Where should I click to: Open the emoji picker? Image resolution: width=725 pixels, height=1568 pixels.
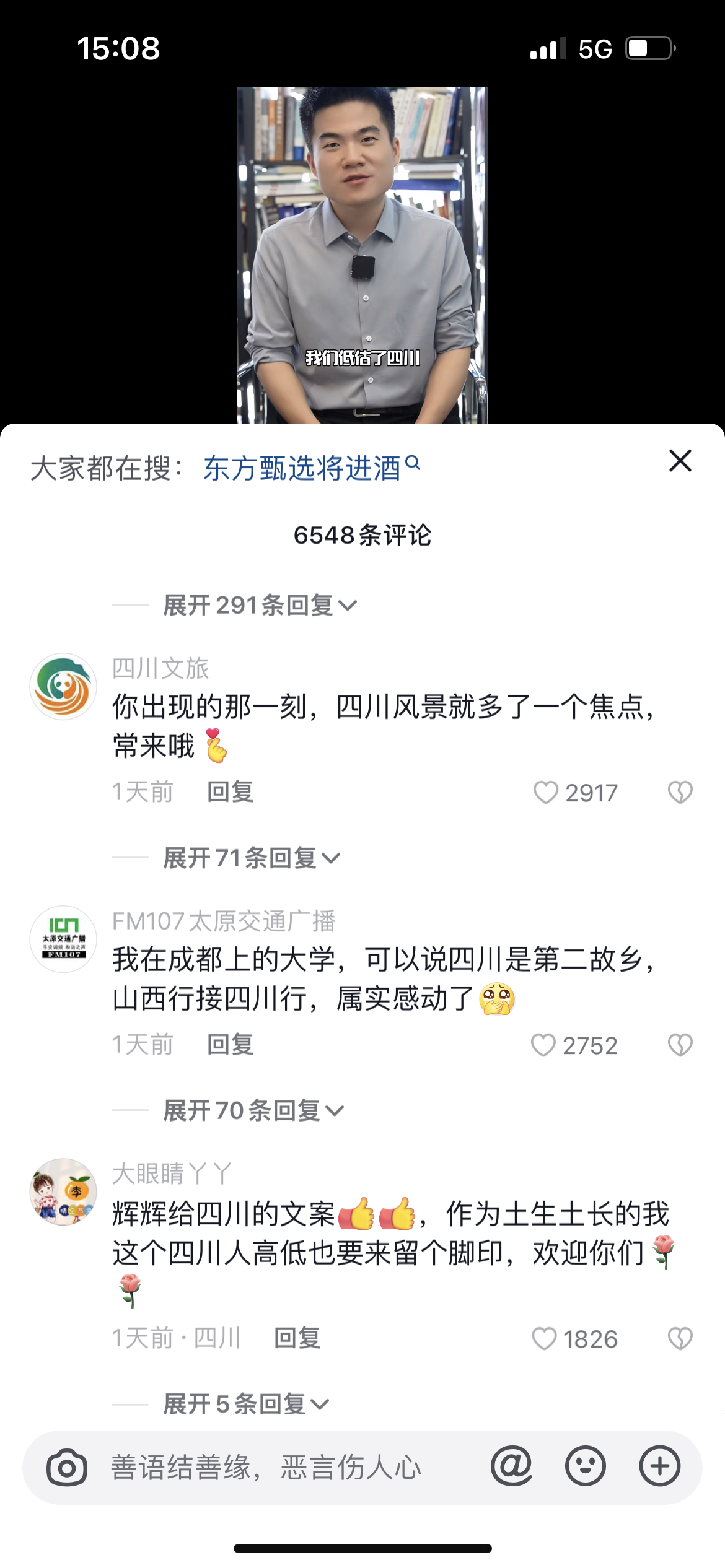point(585,1466)
